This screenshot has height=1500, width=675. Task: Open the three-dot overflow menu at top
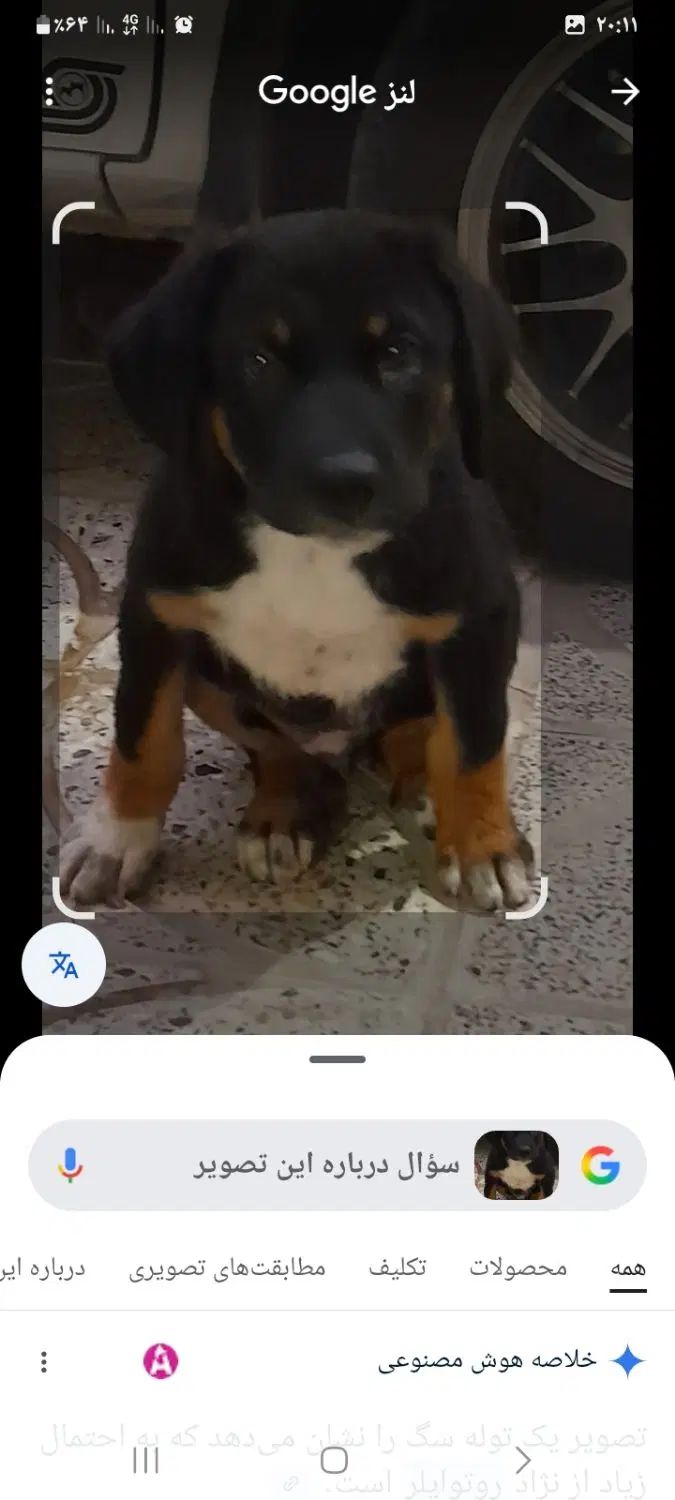50,92
